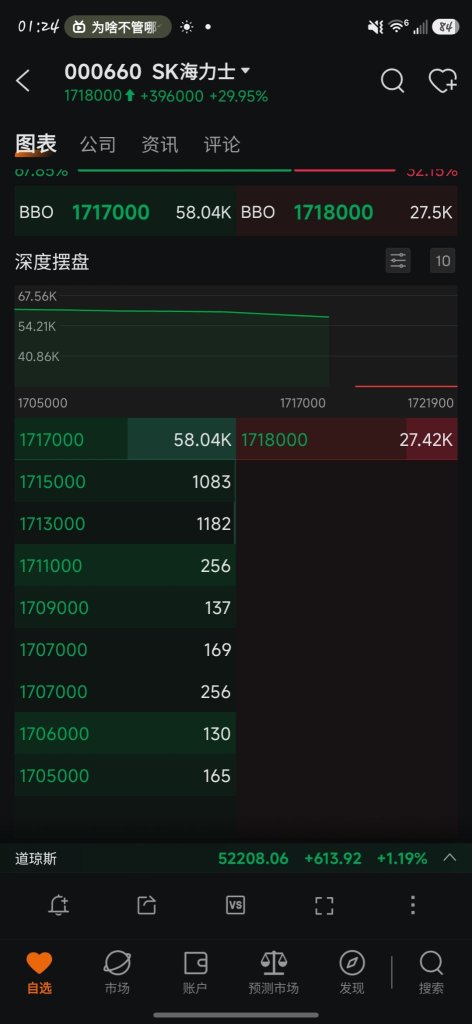The height and width of the screenshot is (1024, 472).
Task: Tap 搜索 in the bottom bar
Action: 432,972
